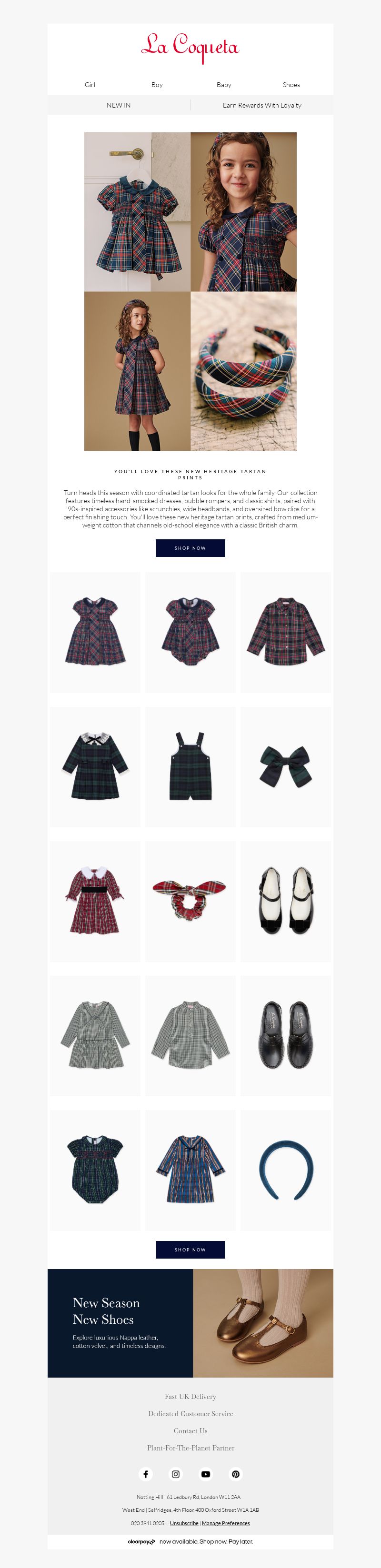Visit the Facebook page

[x=145, y=1474]
